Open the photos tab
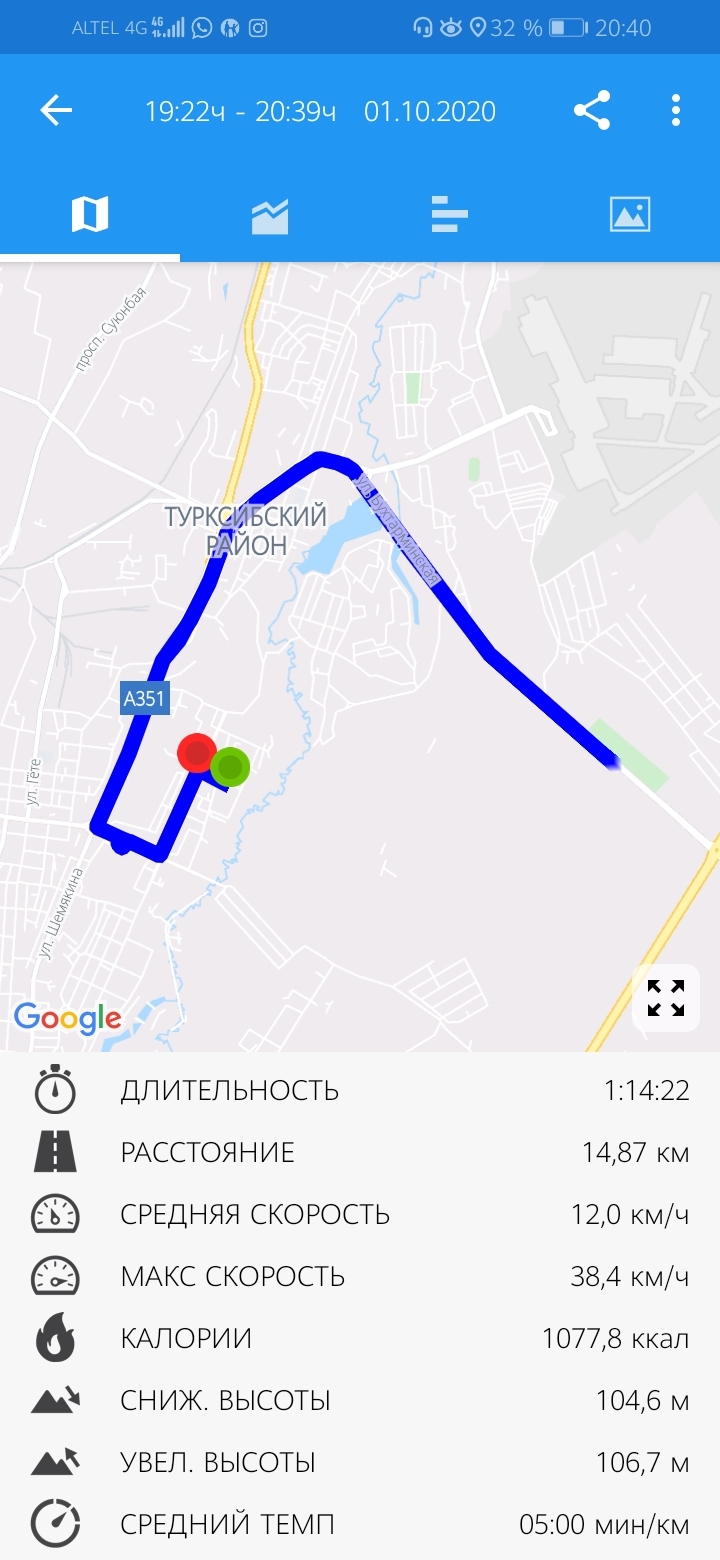Image resolution: width=720 pixels, height=1560 pixels. 629,214
